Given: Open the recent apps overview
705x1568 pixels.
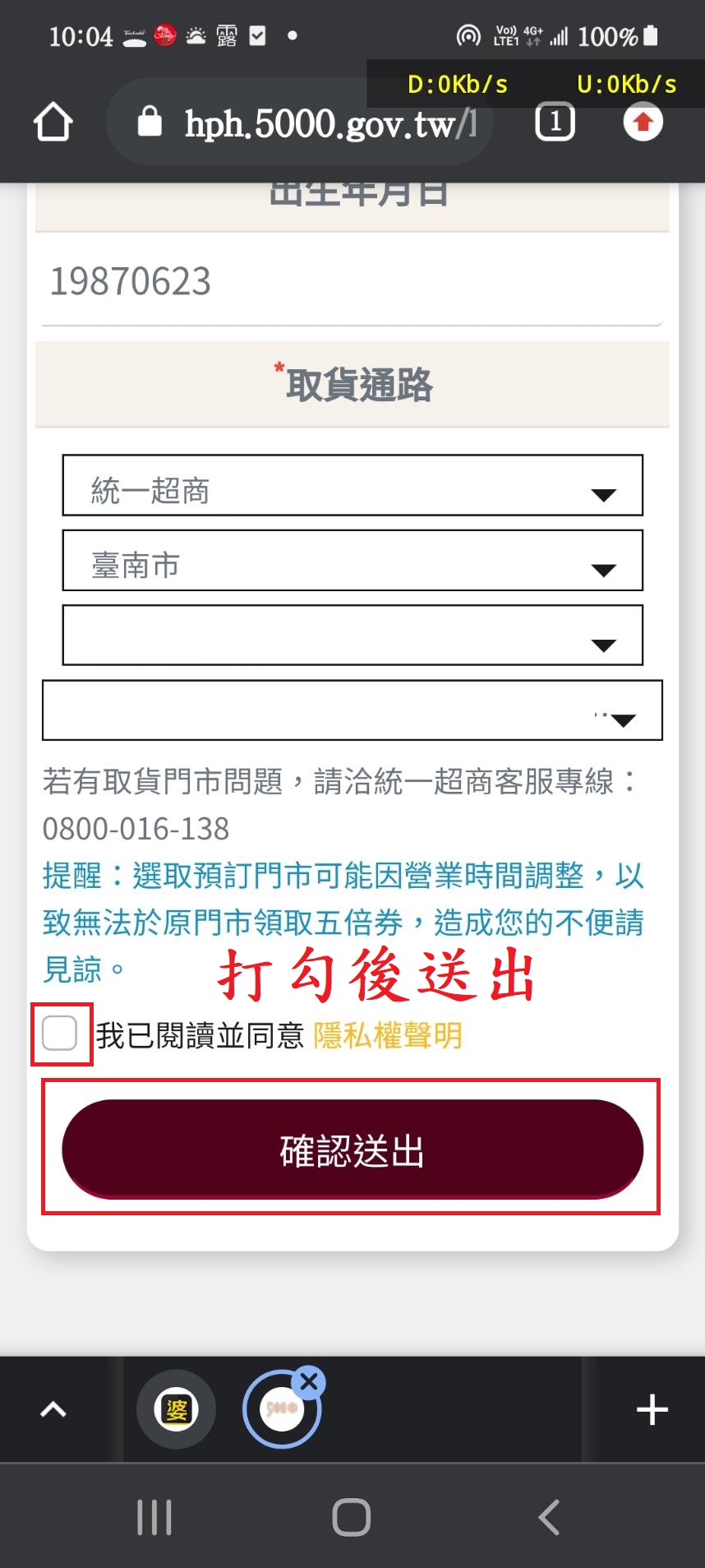Looking at the screenshot, I should pyautogui.click(x=154, y=1517).
